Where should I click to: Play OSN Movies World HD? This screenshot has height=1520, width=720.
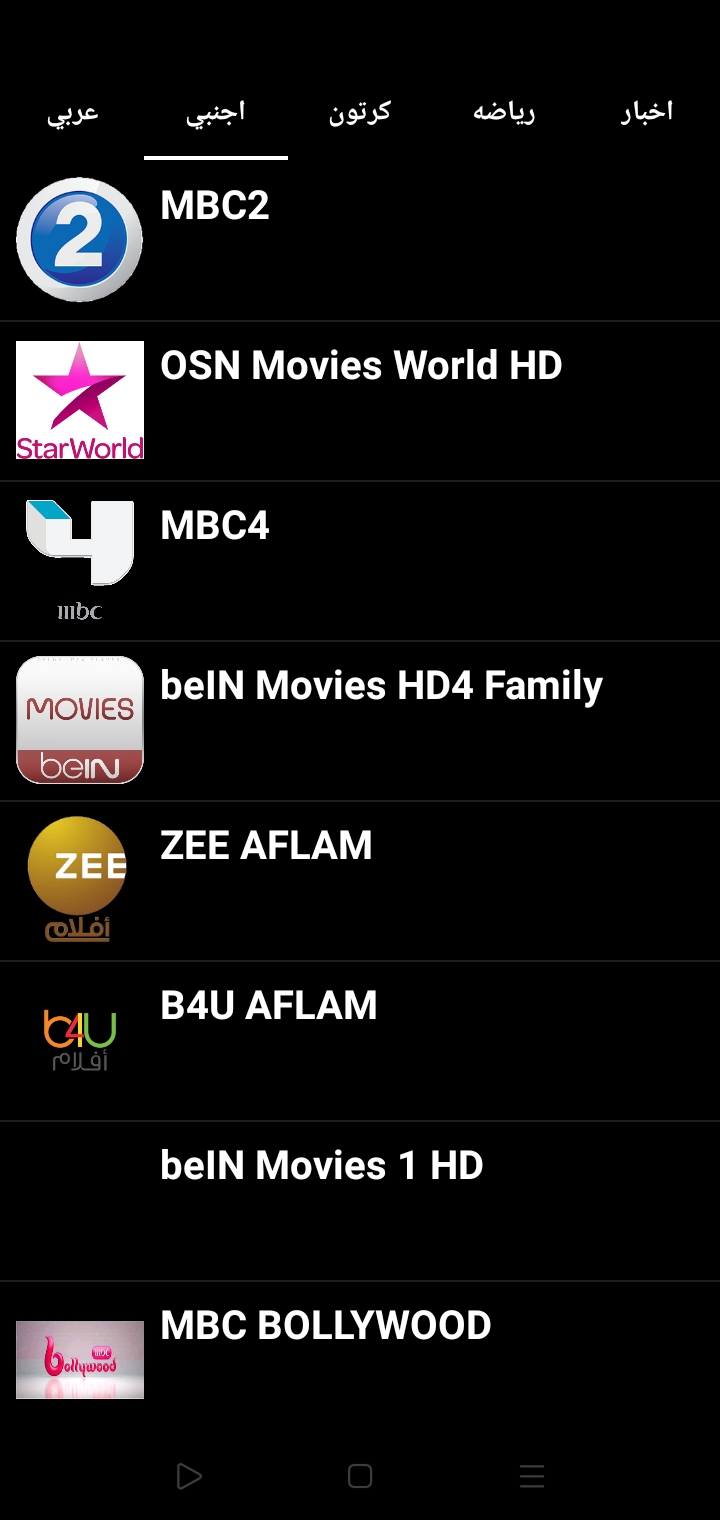360,400
